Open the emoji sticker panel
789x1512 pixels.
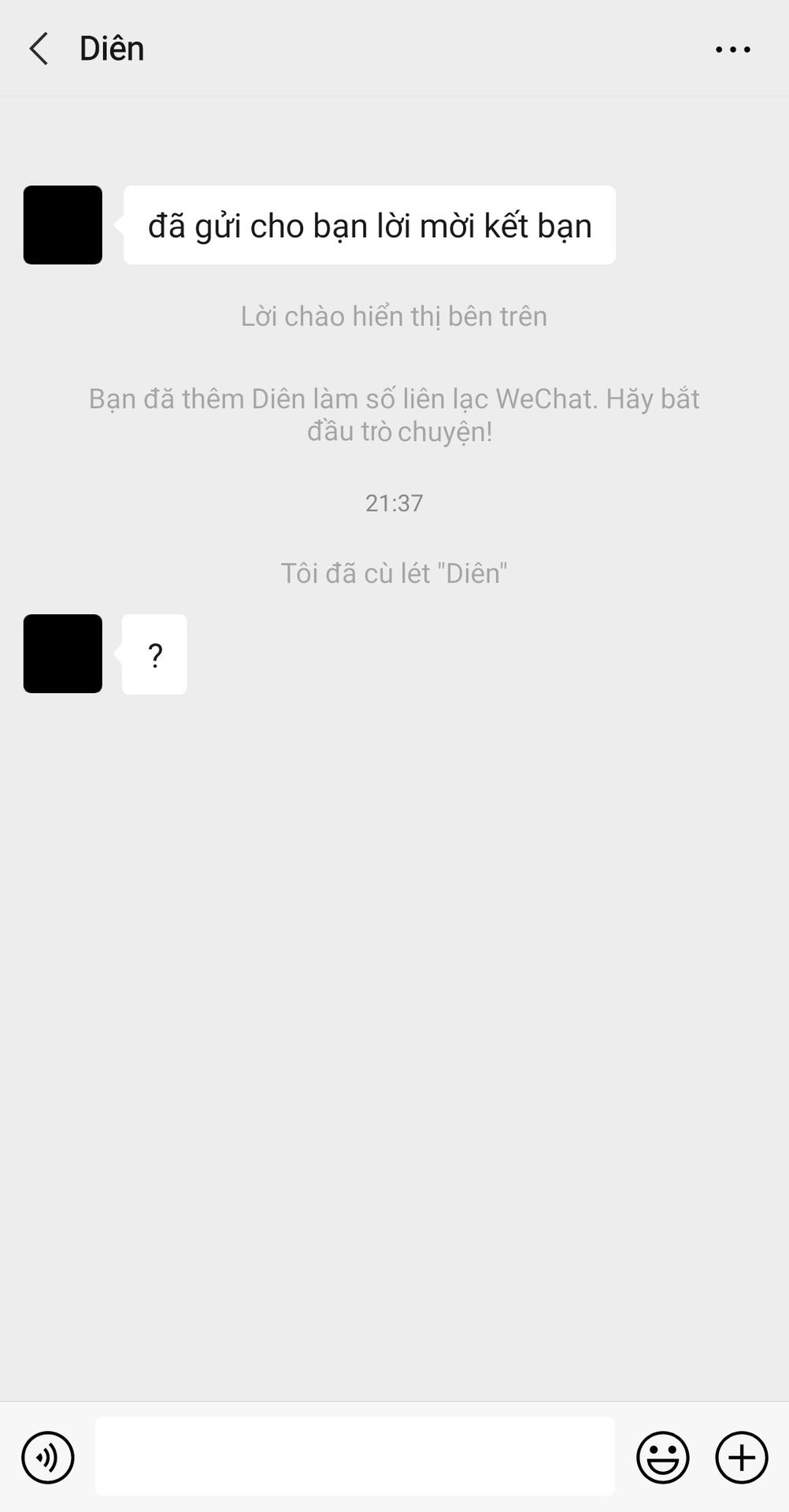click(x=663, y=1457)
